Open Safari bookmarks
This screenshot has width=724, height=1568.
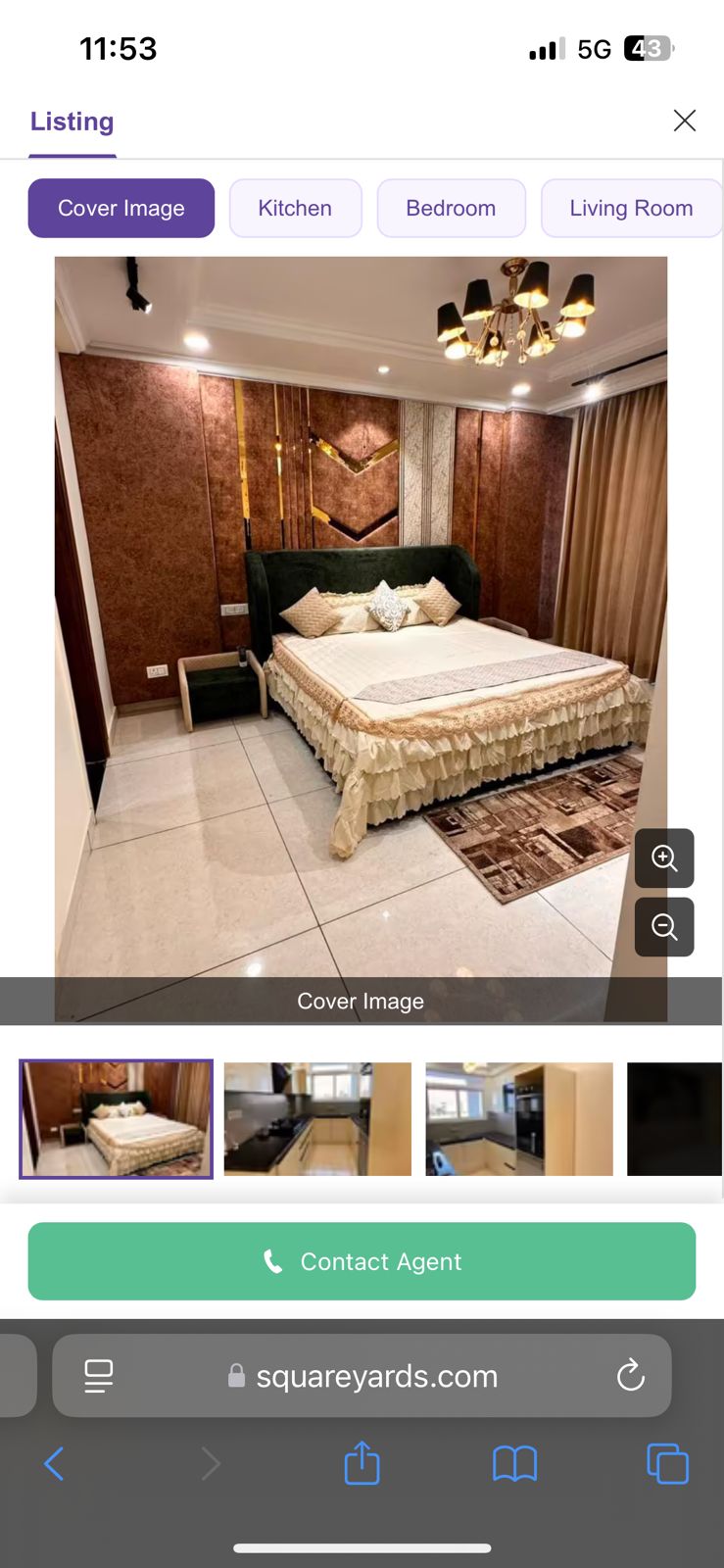click(x=514, y=1463)
